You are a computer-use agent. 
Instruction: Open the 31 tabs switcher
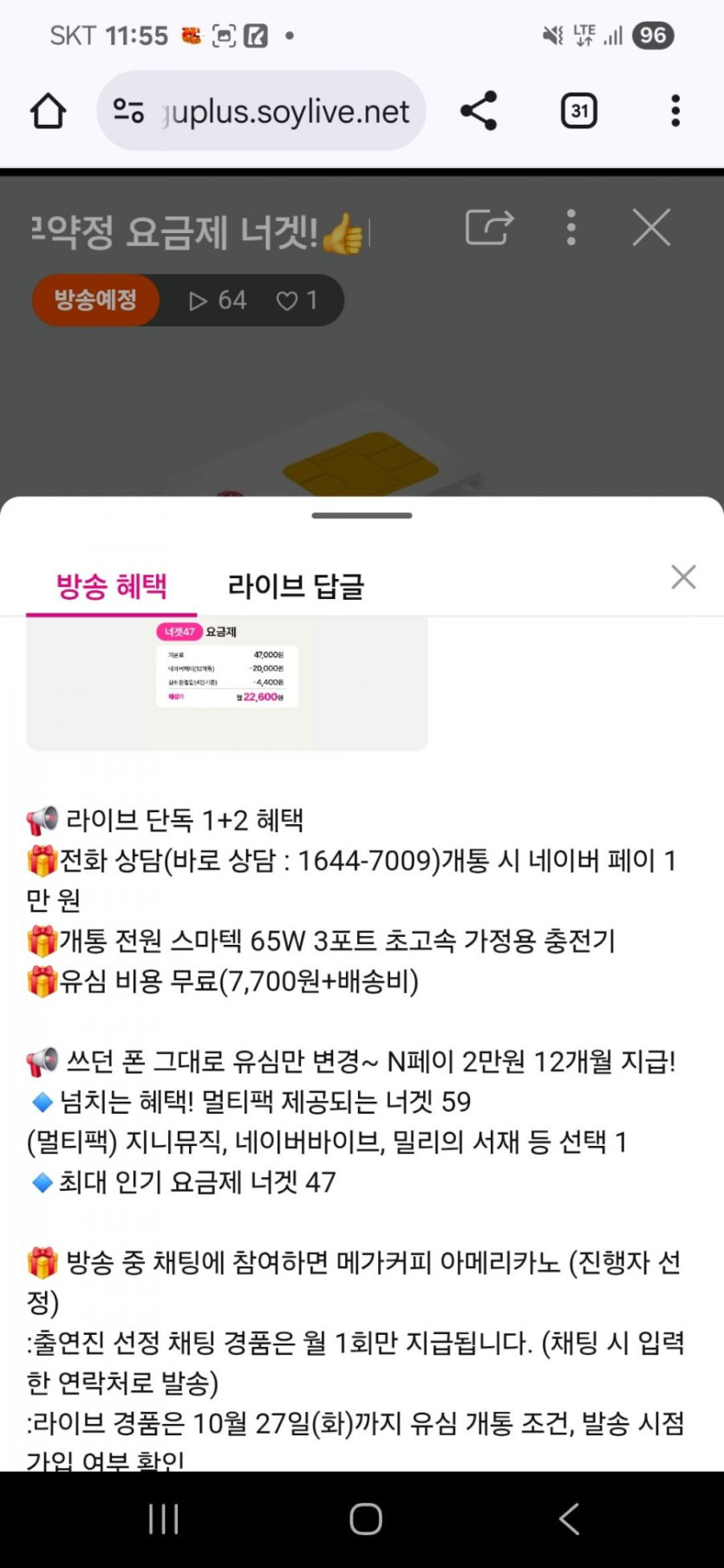point(578,111)
